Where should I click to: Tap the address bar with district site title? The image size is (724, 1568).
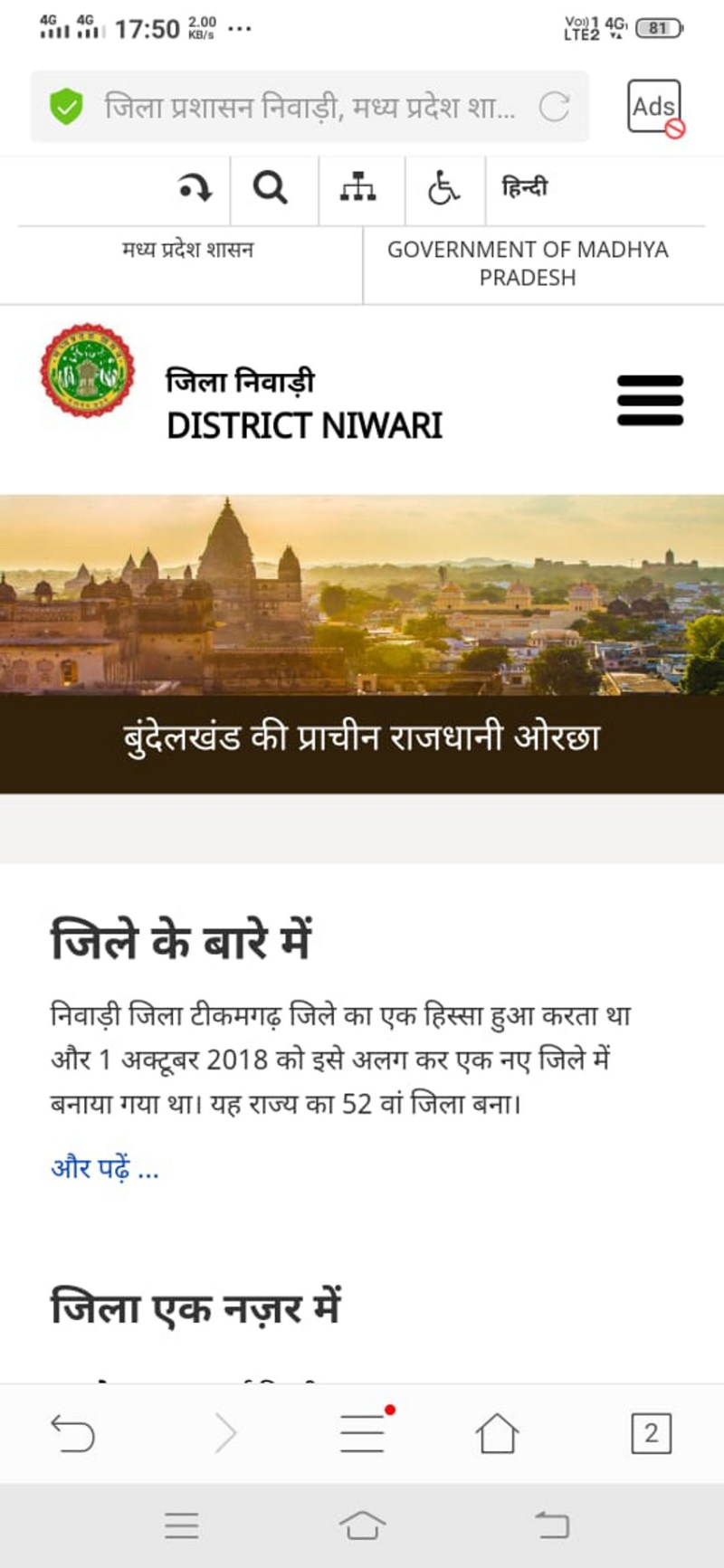pyautogui.click(x=308, y=108)
